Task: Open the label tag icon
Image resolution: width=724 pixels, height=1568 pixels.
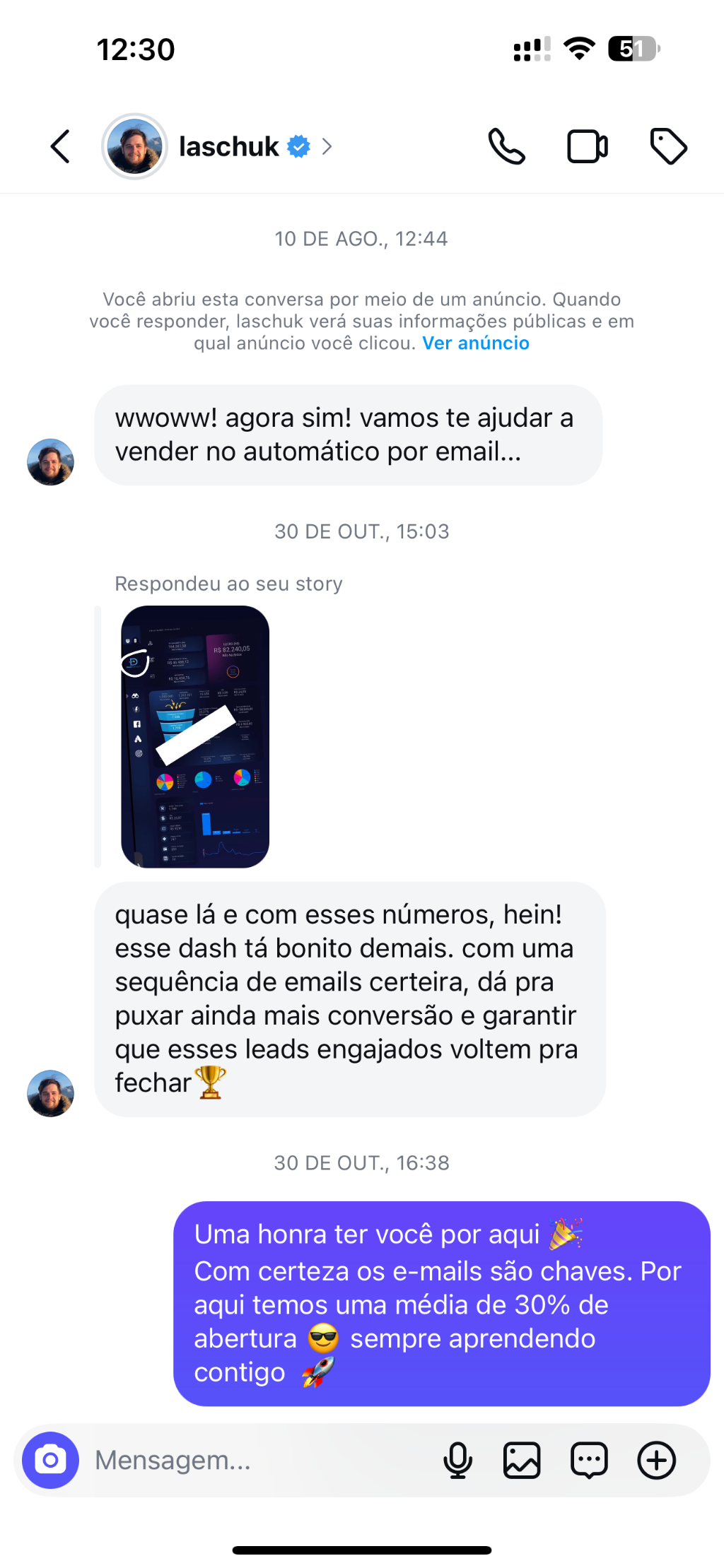Action: 667,147
